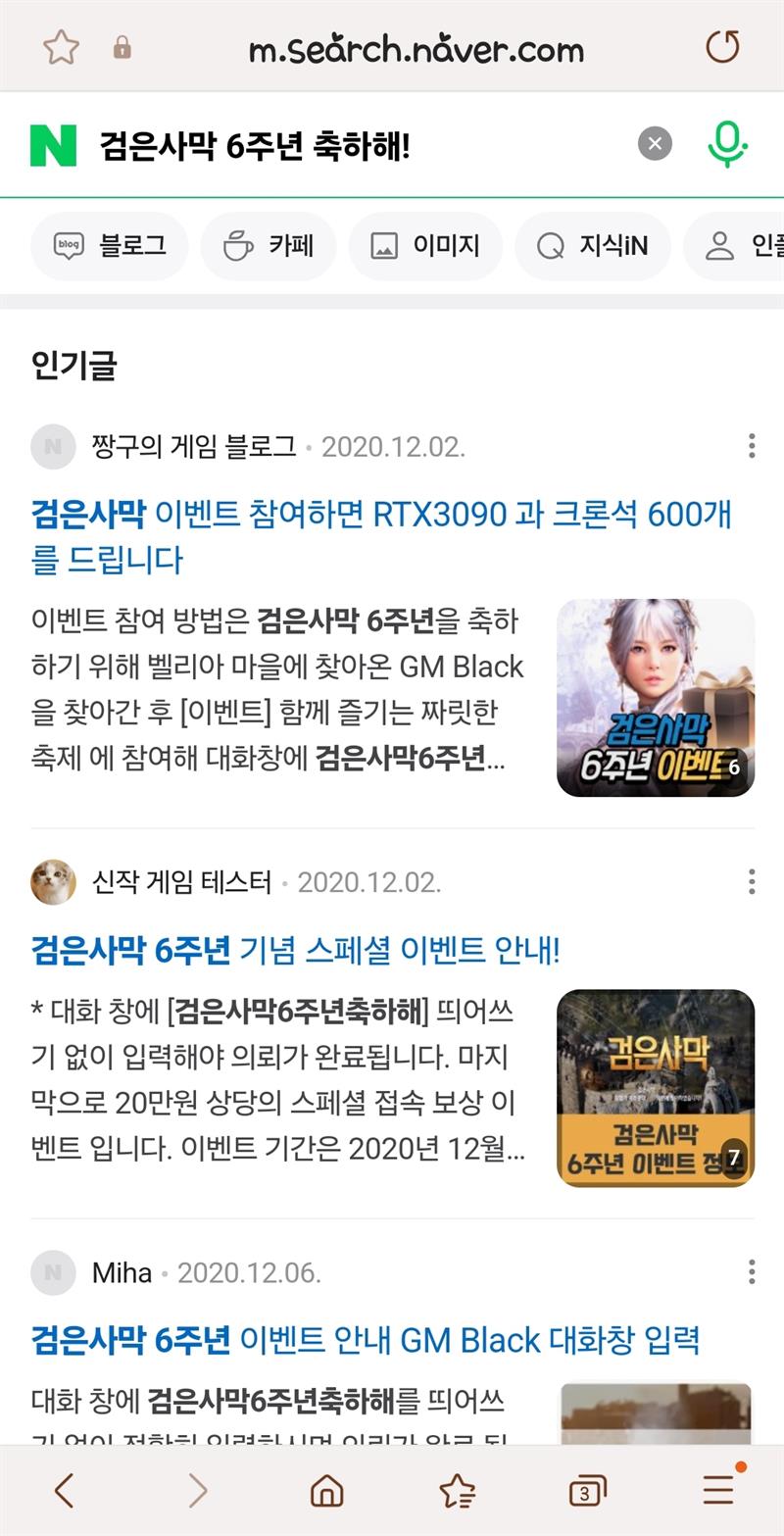Switch to the 블로그 tab
This screenshot has width=784, height=1536.
110,246
